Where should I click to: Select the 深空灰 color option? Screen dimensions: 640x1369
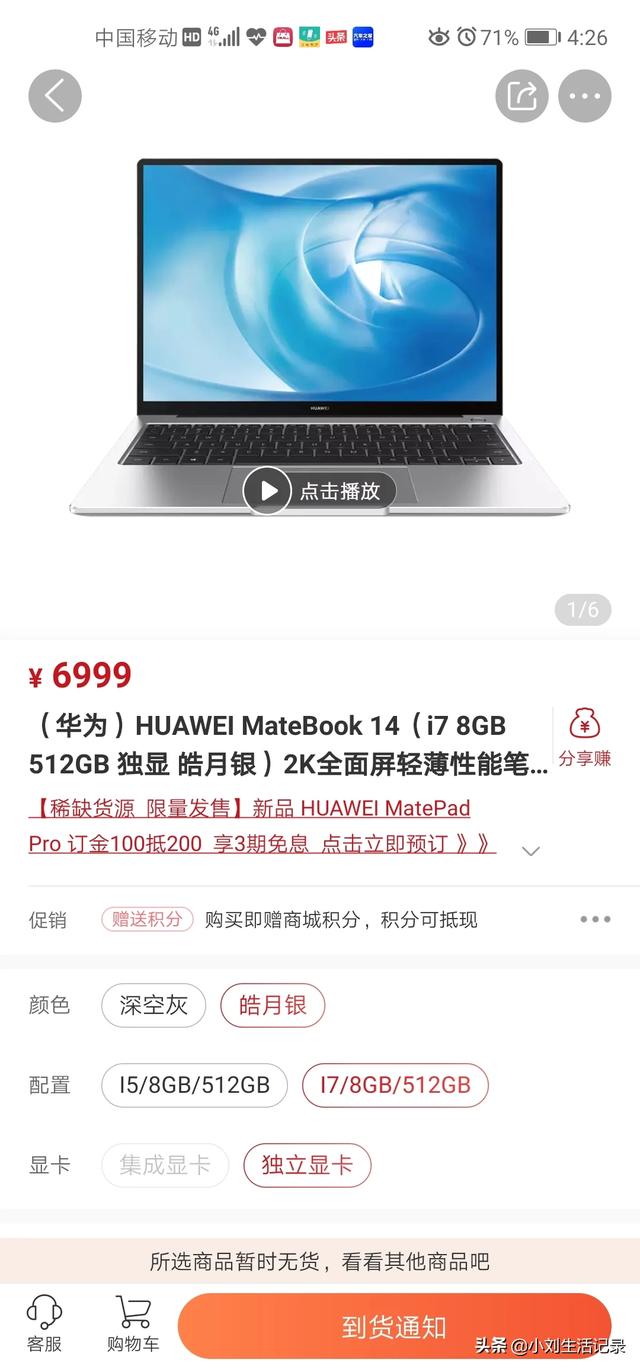153,1005
